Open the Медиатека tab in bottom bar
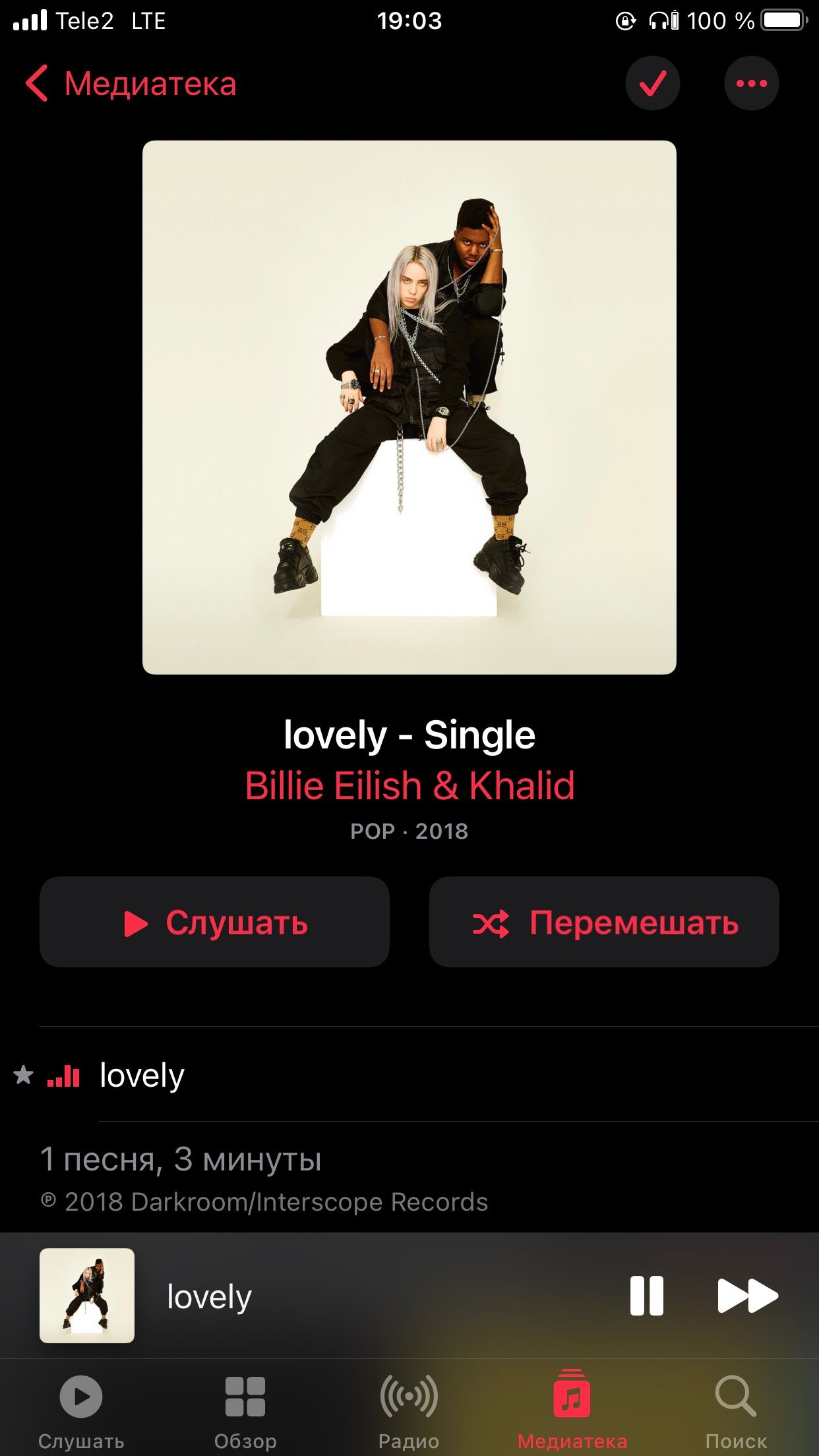Screen dimensions: 819x1456 point(572,1411)
